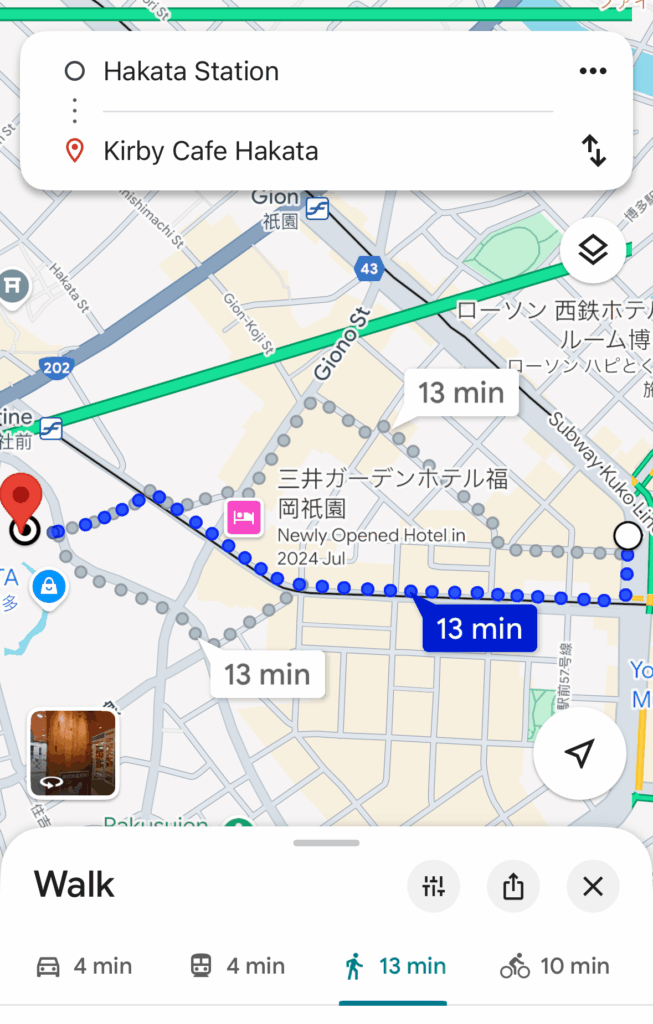Switch to transit, 4 min

[x=237, y=966]
